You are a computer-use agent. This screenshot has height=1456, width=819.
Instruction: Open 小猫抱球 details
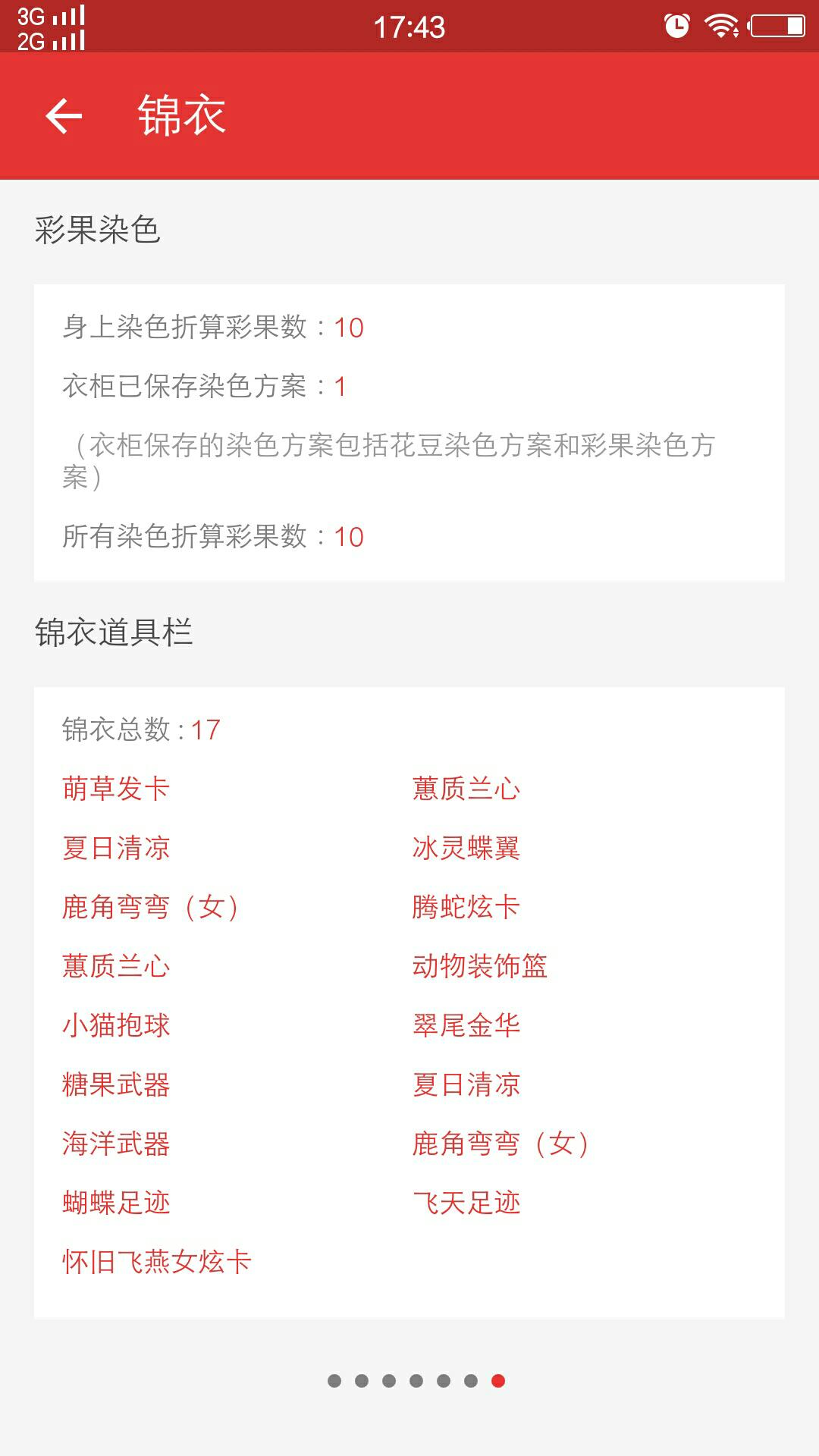(x=116, y=1025)
